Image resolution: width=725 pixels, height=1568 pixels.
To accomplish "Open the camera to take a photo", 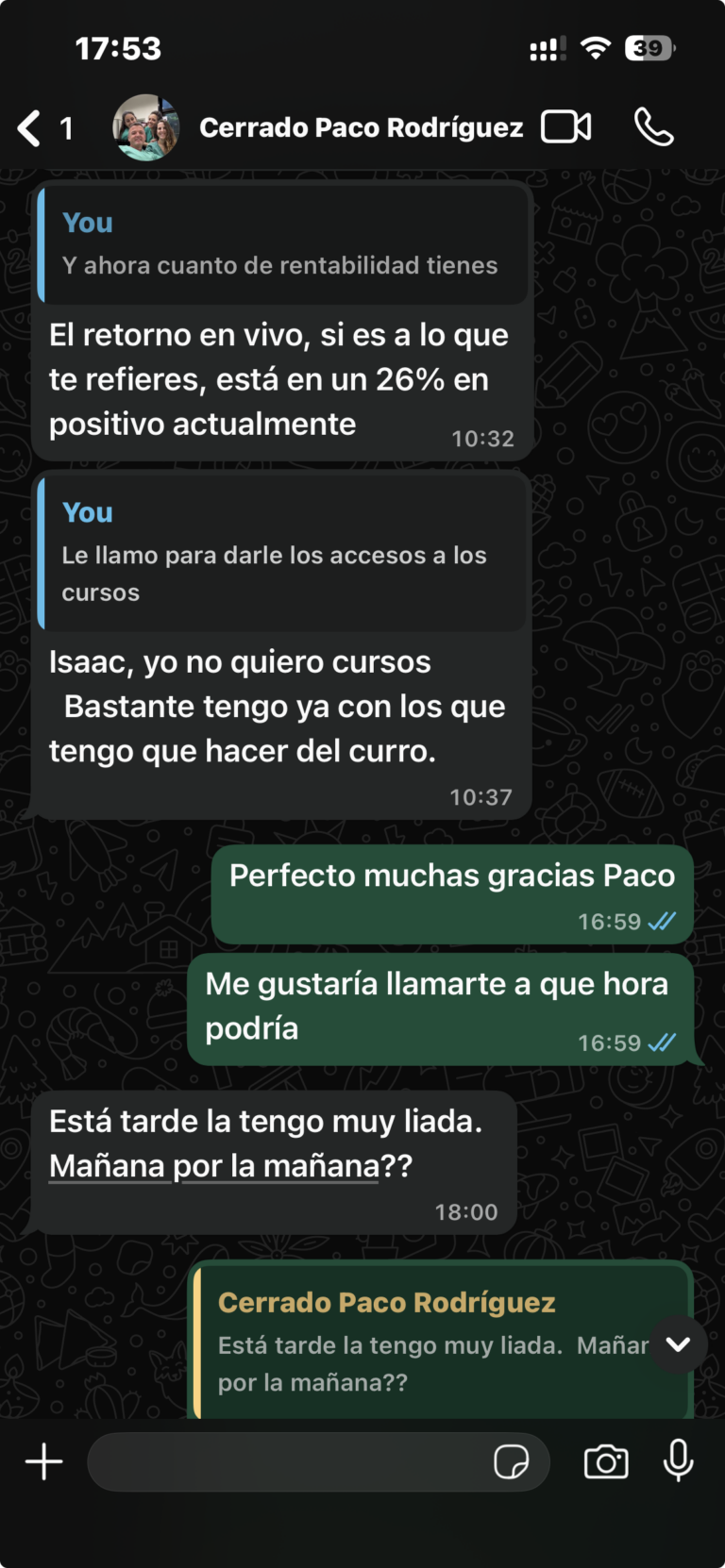I will [x=605, y=1461].
